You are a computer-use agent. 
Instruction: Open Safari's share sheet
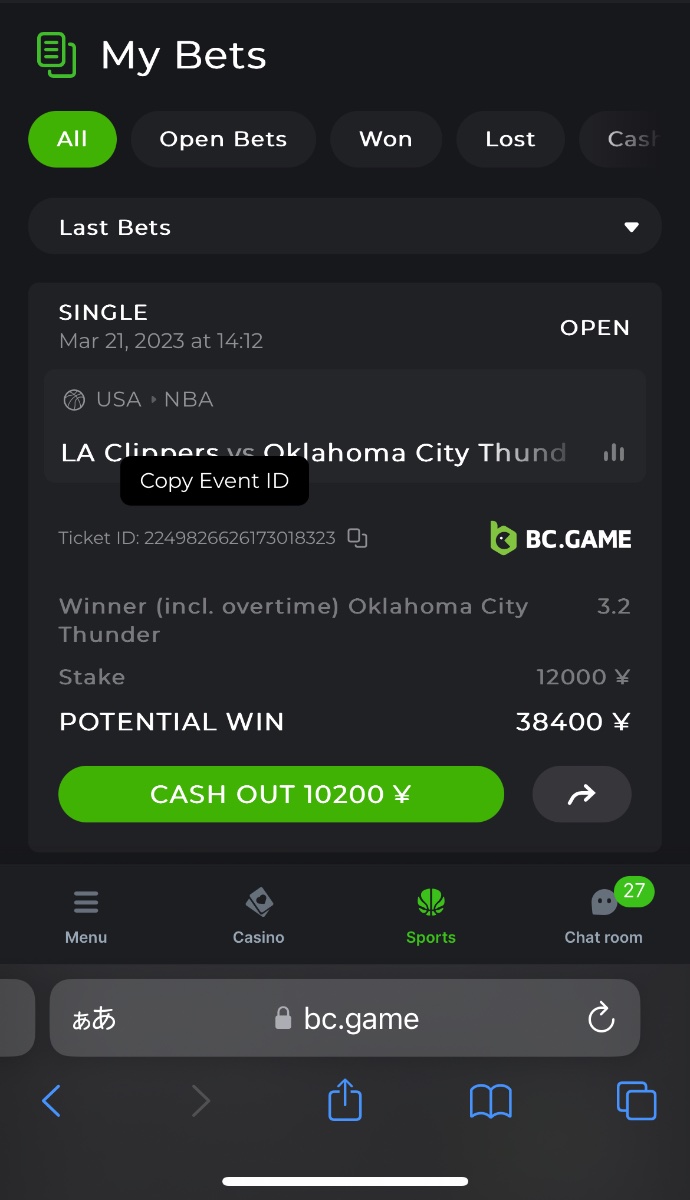345,1101
